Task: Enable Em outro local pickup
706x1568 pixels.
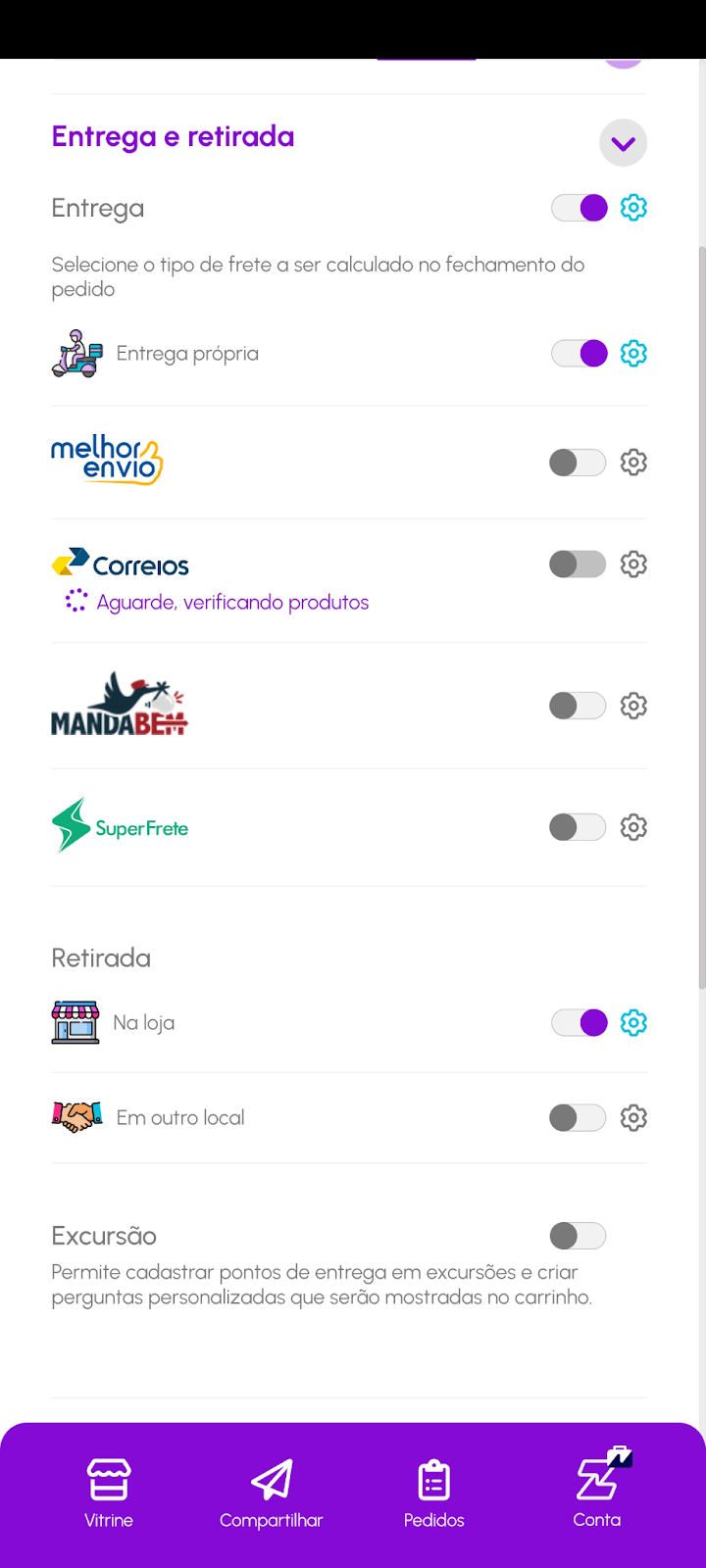Action: click(578, 1118)
